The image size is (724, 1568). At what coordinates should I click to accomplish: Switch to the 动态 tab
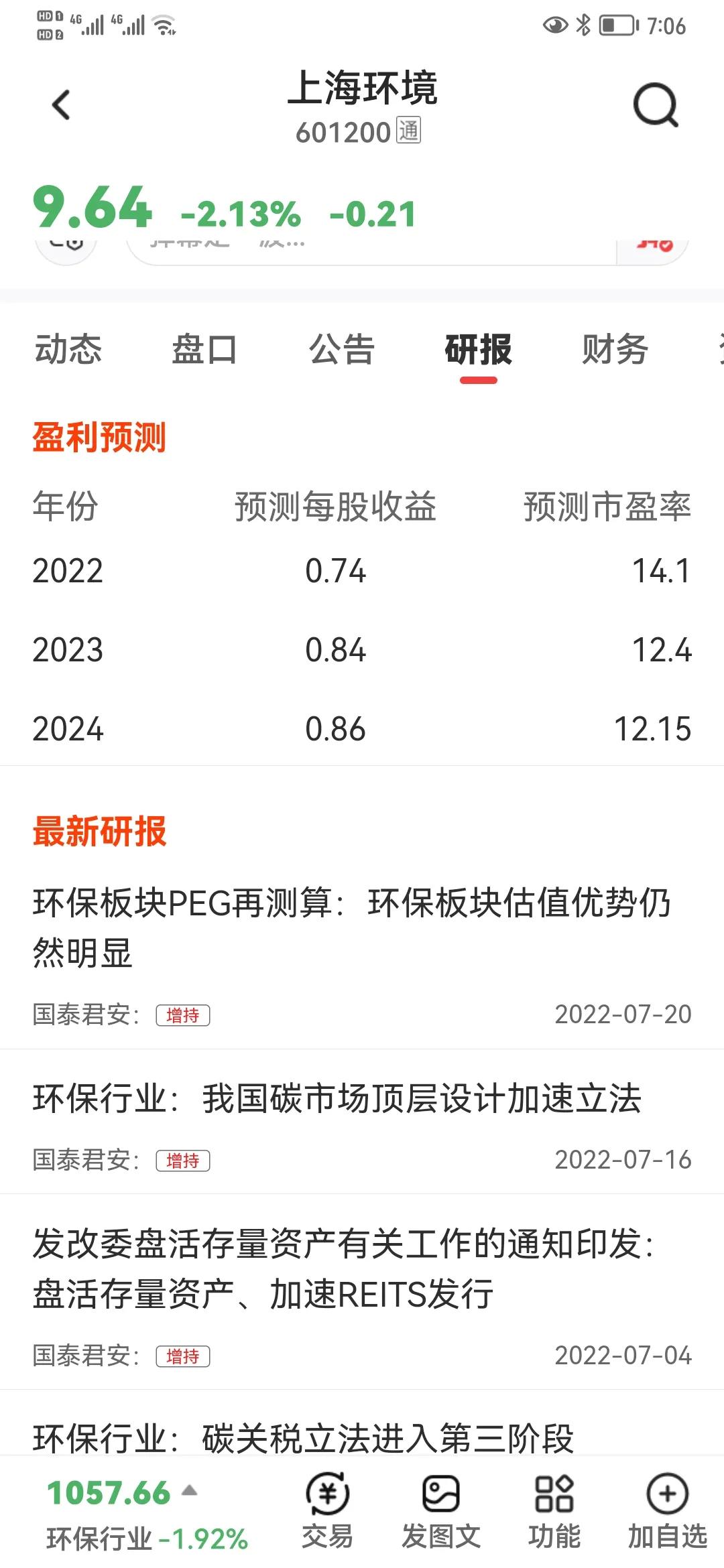pyautogui.click(x=69, y=350)
